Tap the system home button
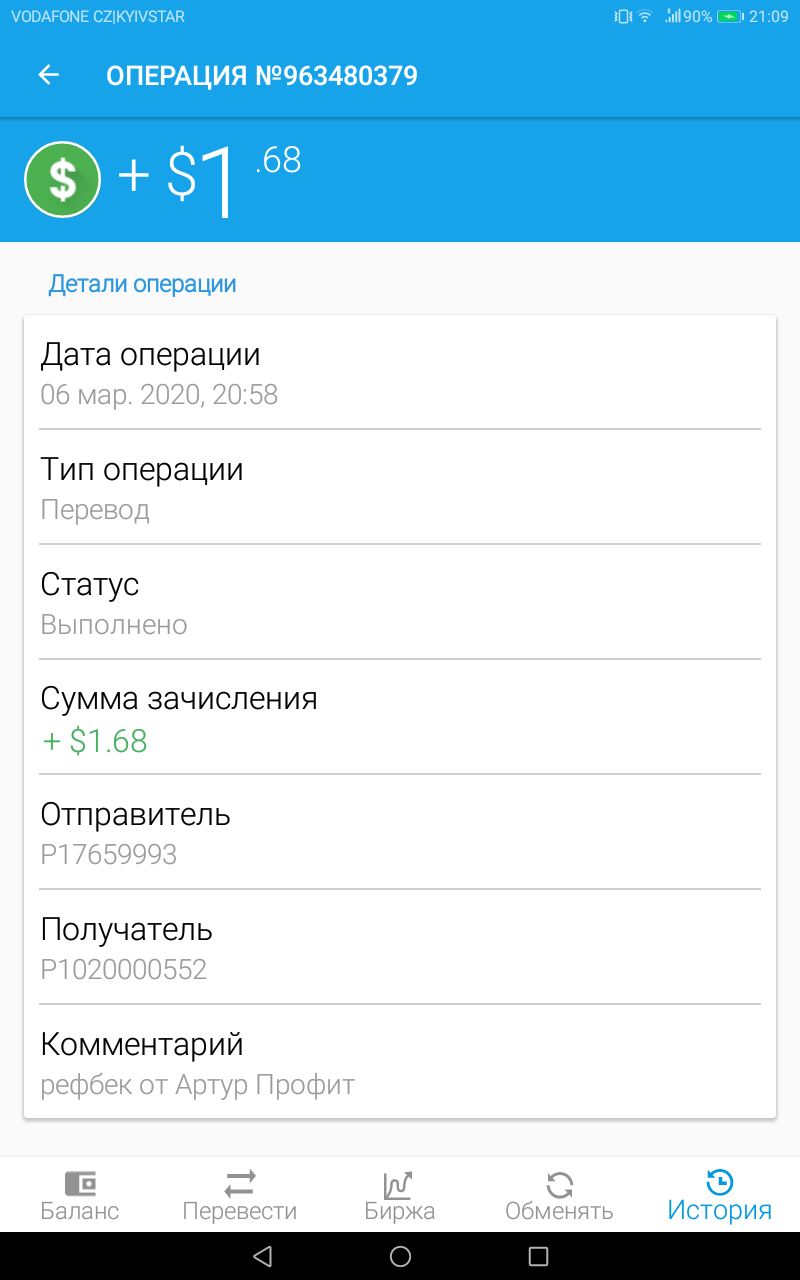 pyautogui.click(x=400, y=1256)
